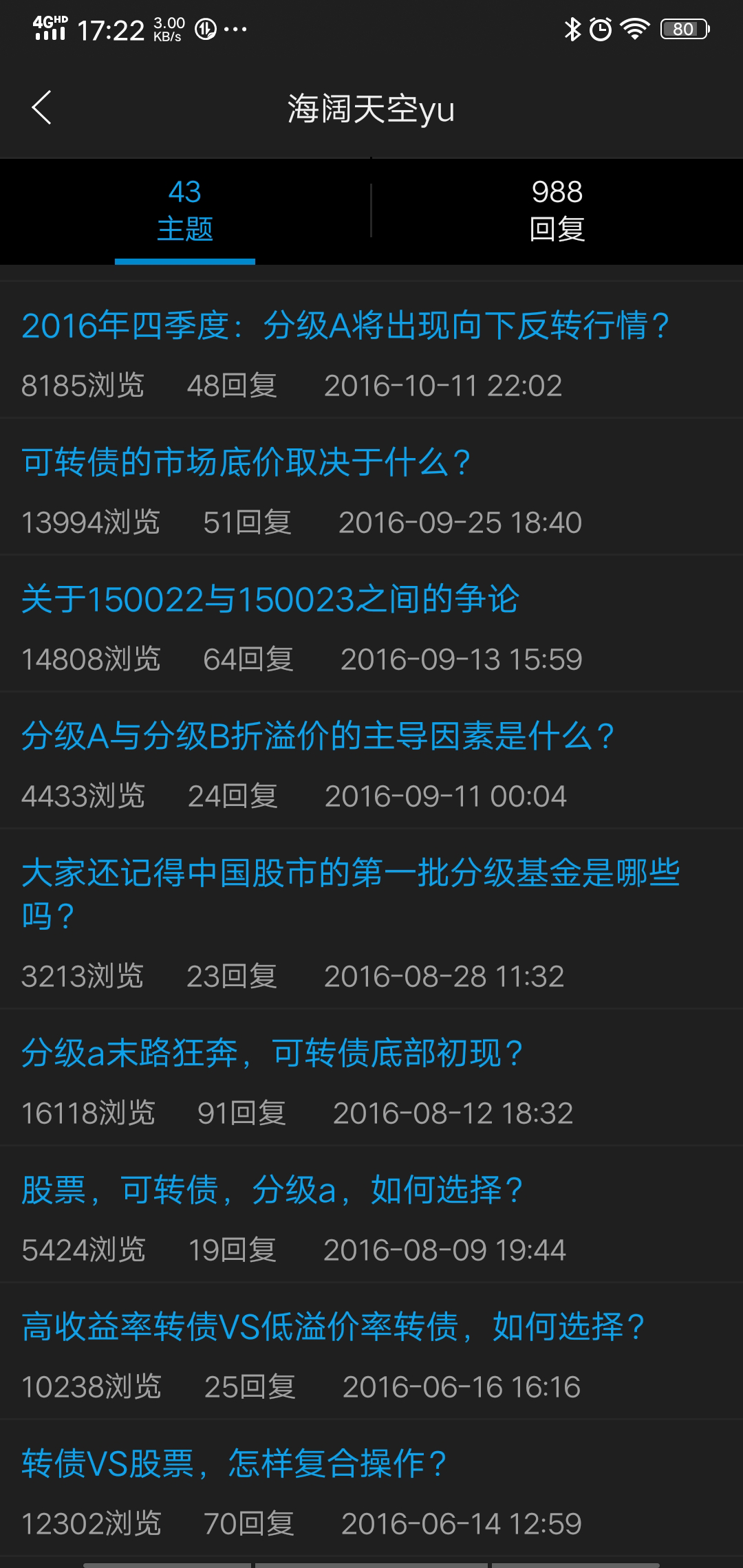Open topic 股票，可转债，分级a，如何选择？
This screenshot has width=743, height=1568.
(272, 1190)
